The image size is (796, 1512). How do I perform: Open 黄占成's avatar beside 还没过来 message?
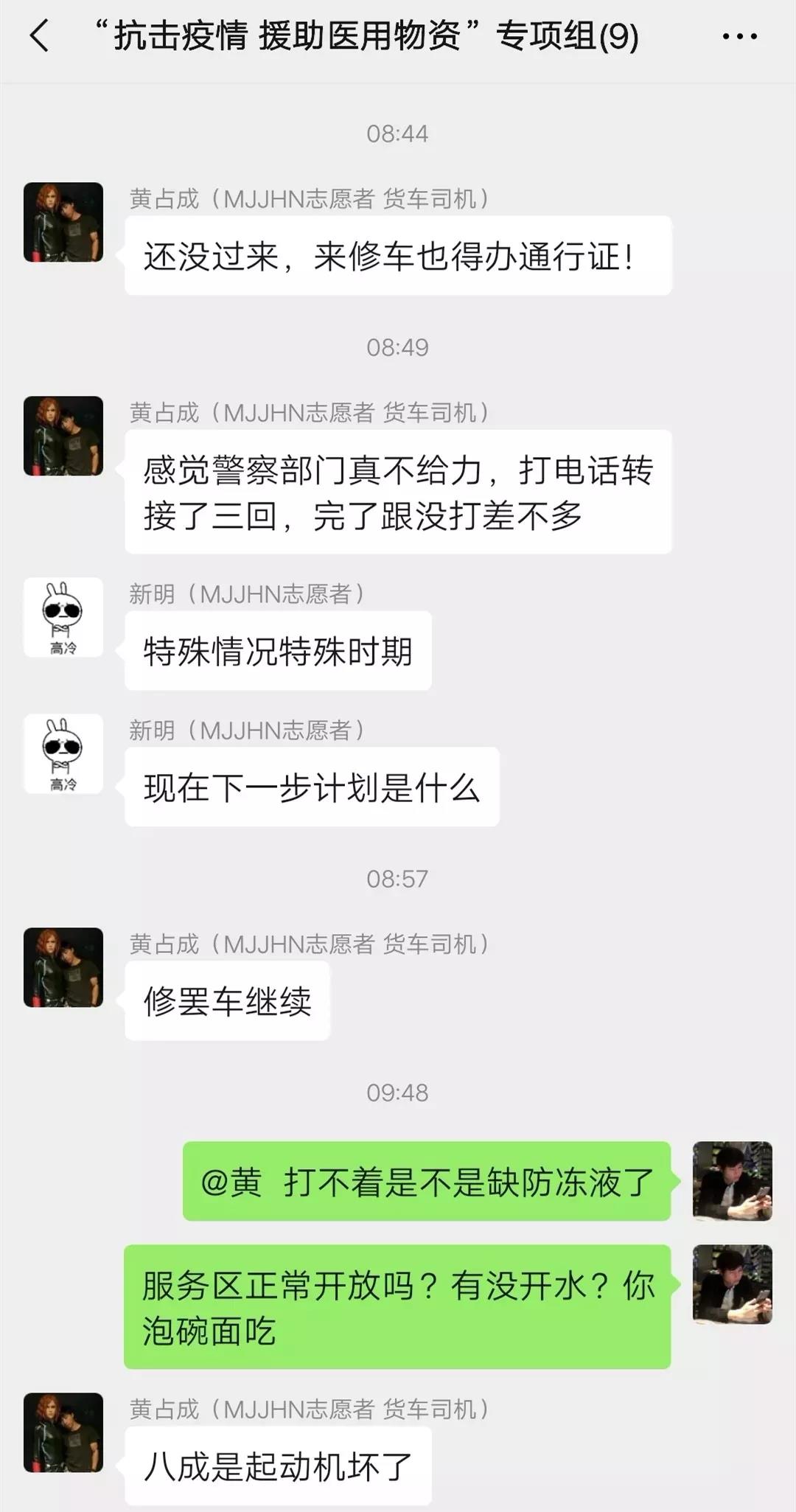[x=63, y=222]
